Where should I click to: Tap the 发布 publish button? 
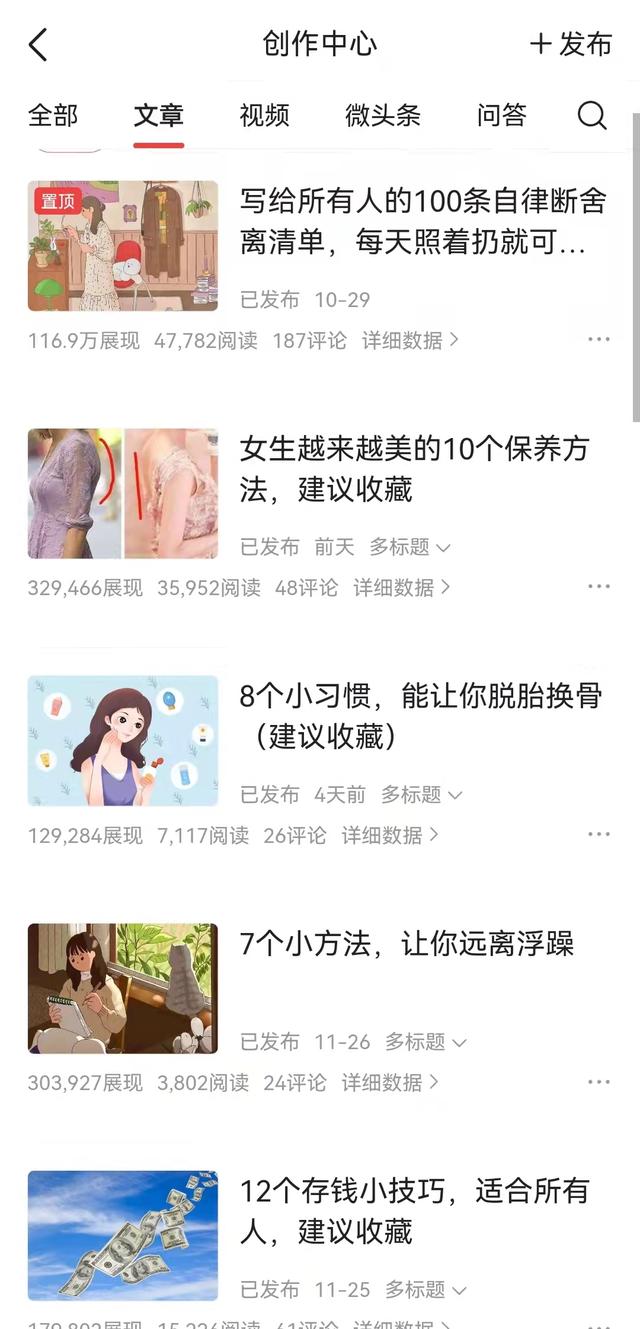coord(571,45)
